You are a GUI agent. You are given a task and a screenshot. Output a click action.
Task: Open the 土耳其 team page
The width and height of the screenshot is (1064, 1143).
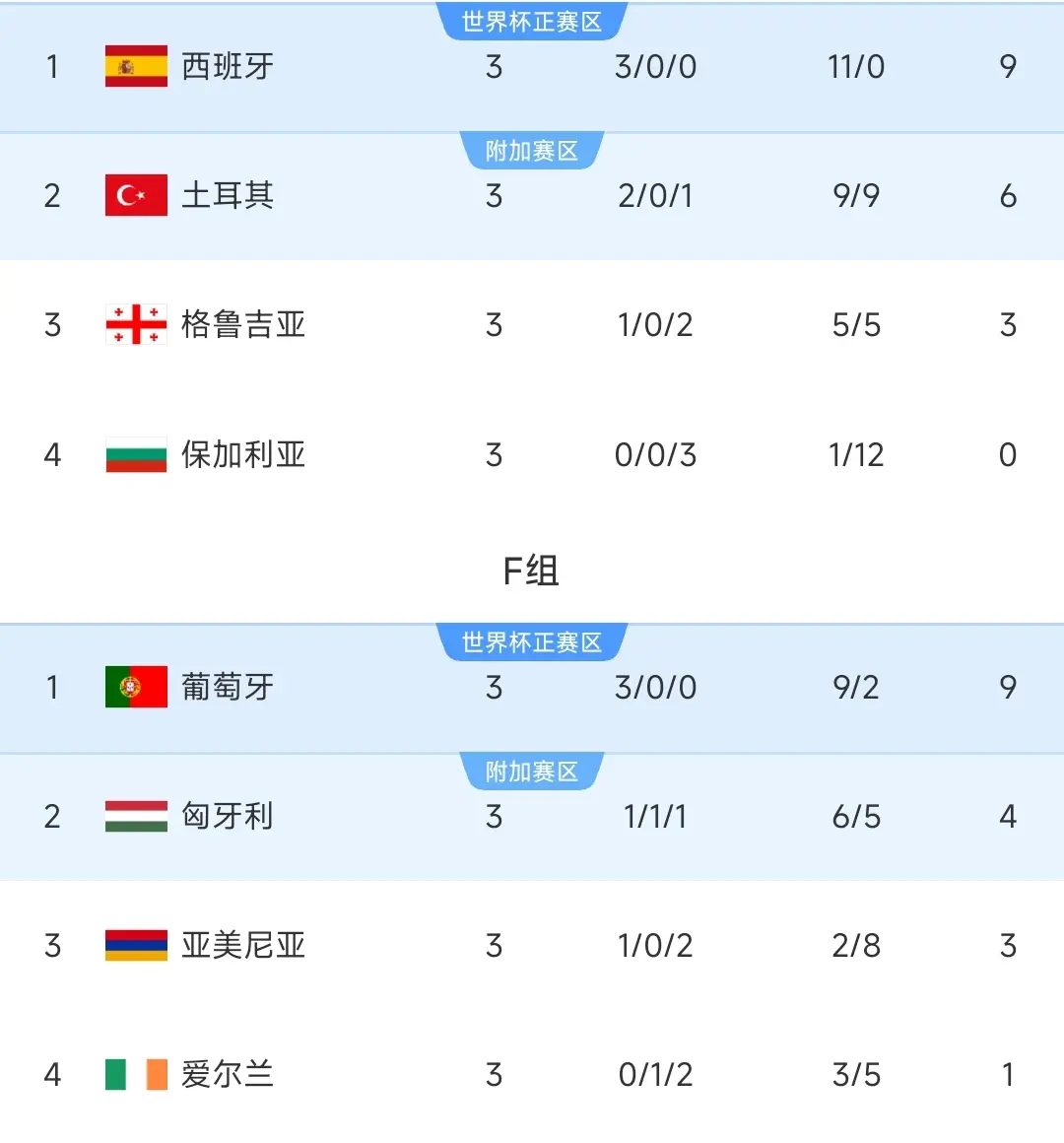point(229,196)
